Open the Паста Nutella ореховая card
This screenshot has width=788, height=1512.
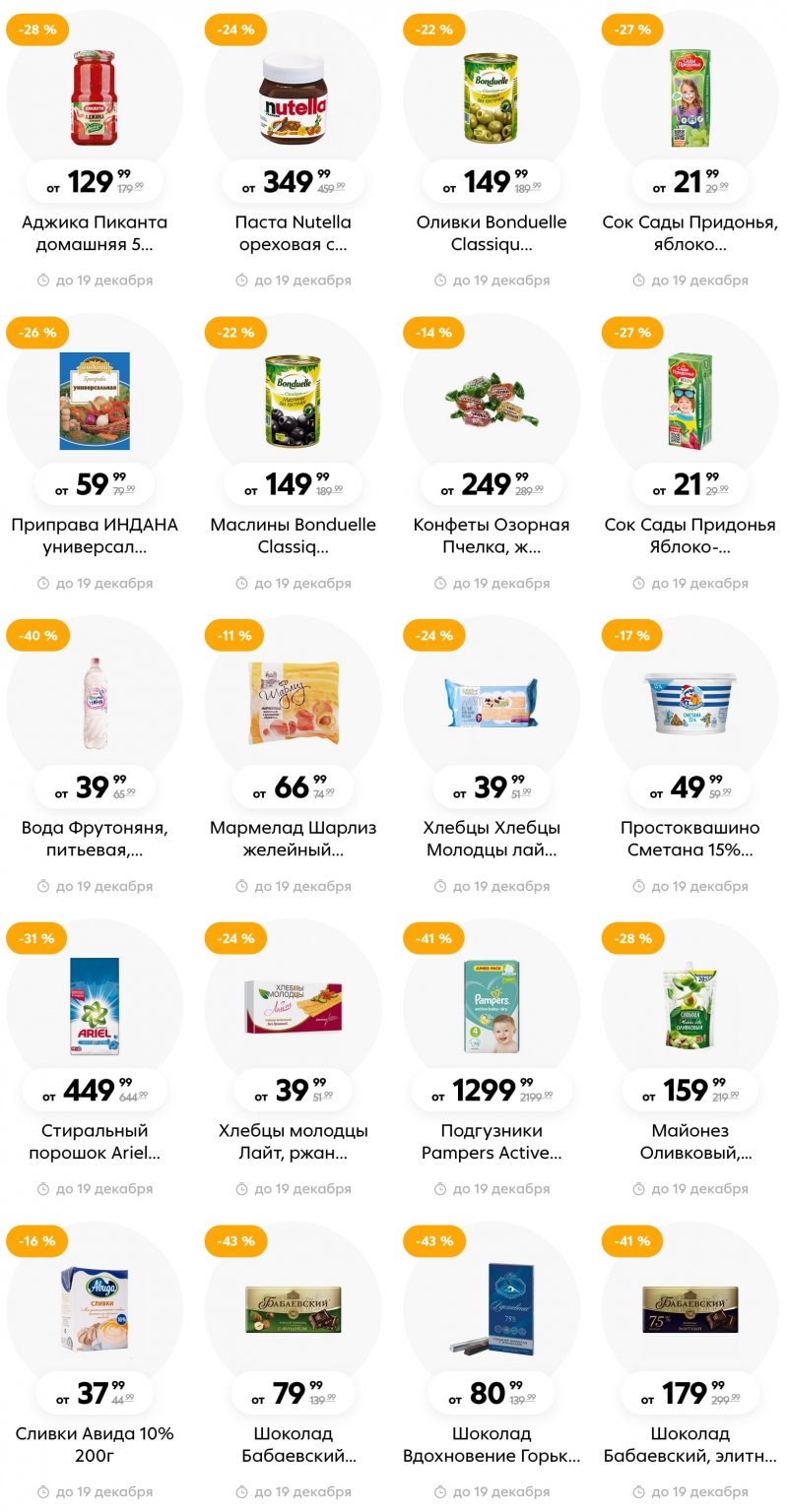coord(293,98)
